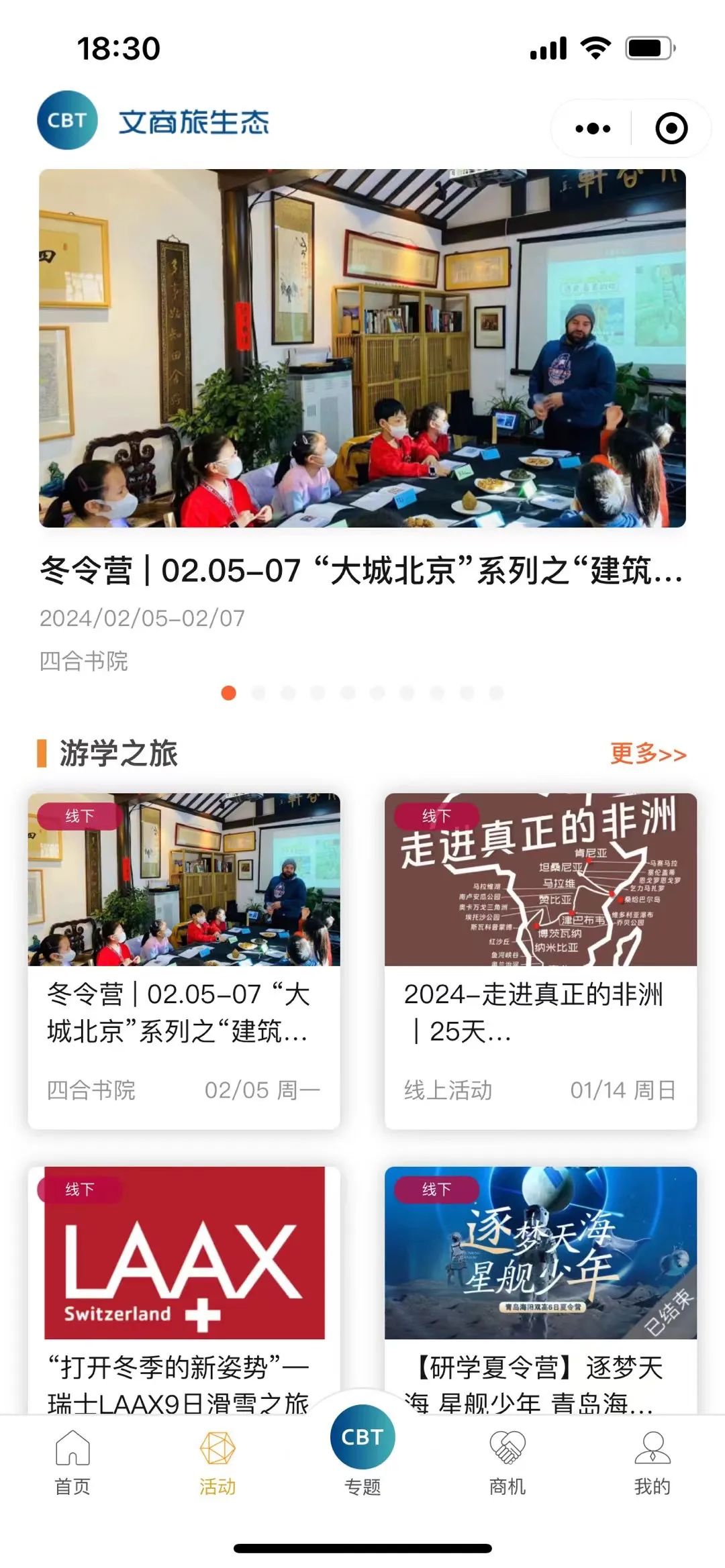The image size is (725, 1568).
Task: Open the mini program more options menu
Action: tap(593, 128)
